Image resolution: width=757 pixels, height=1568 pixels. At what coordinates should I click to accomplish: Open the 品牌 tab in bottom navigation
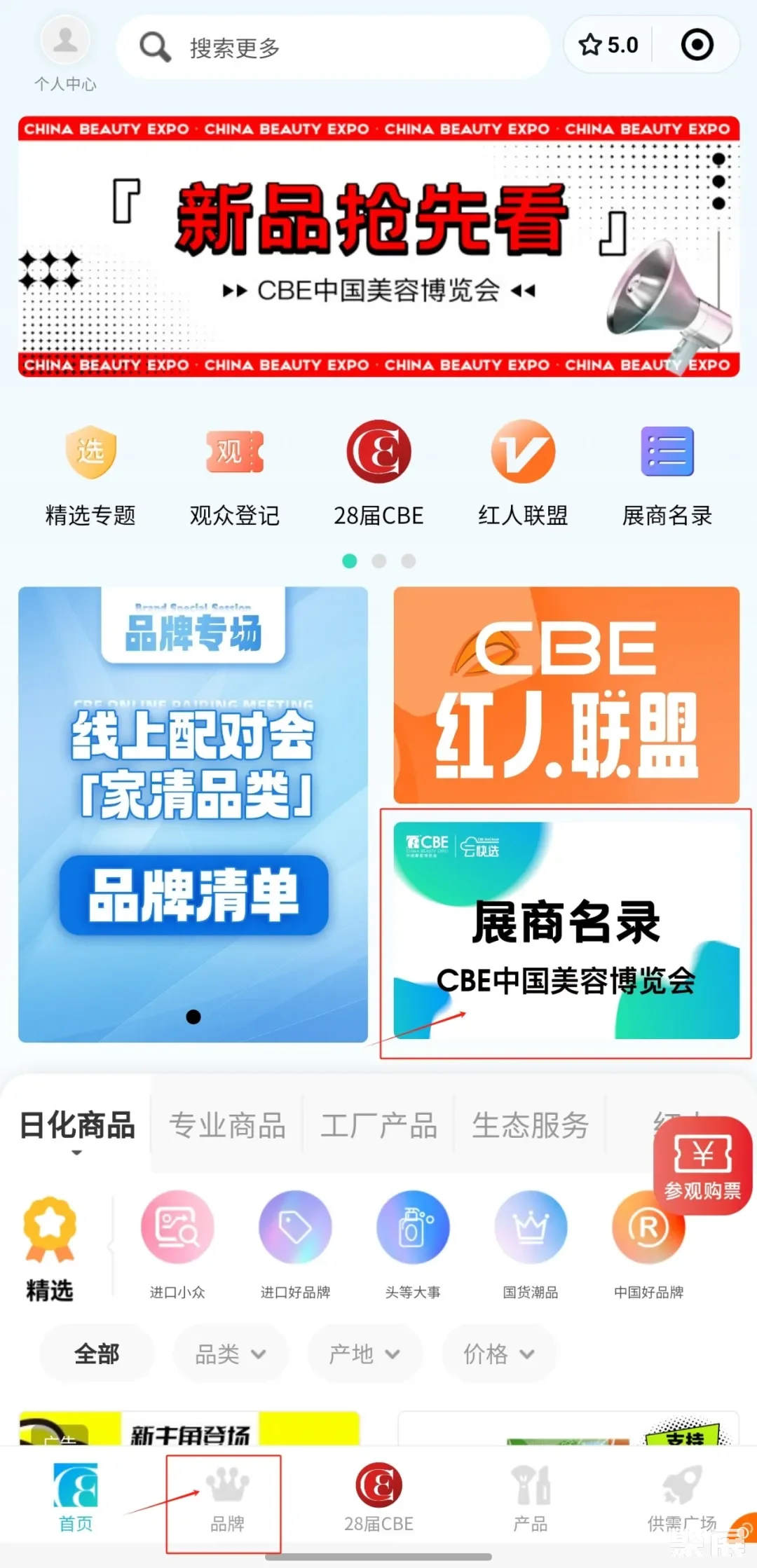[x=225, y=1506]
